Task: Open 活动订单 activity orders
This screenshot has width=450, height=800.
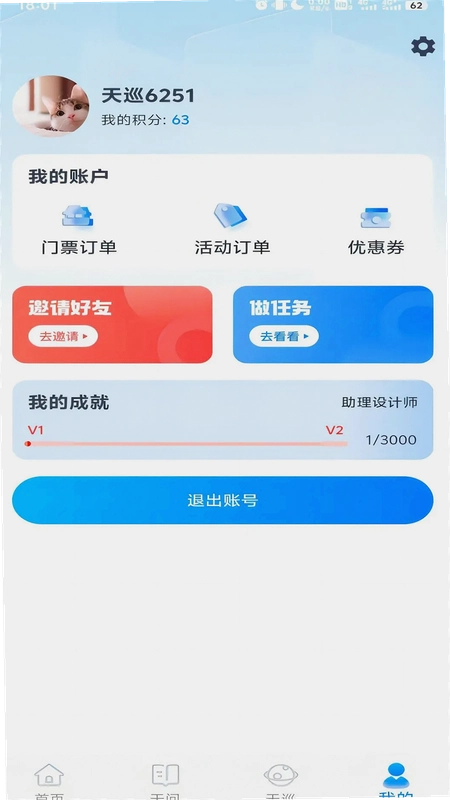Action: tap(232, 230)
